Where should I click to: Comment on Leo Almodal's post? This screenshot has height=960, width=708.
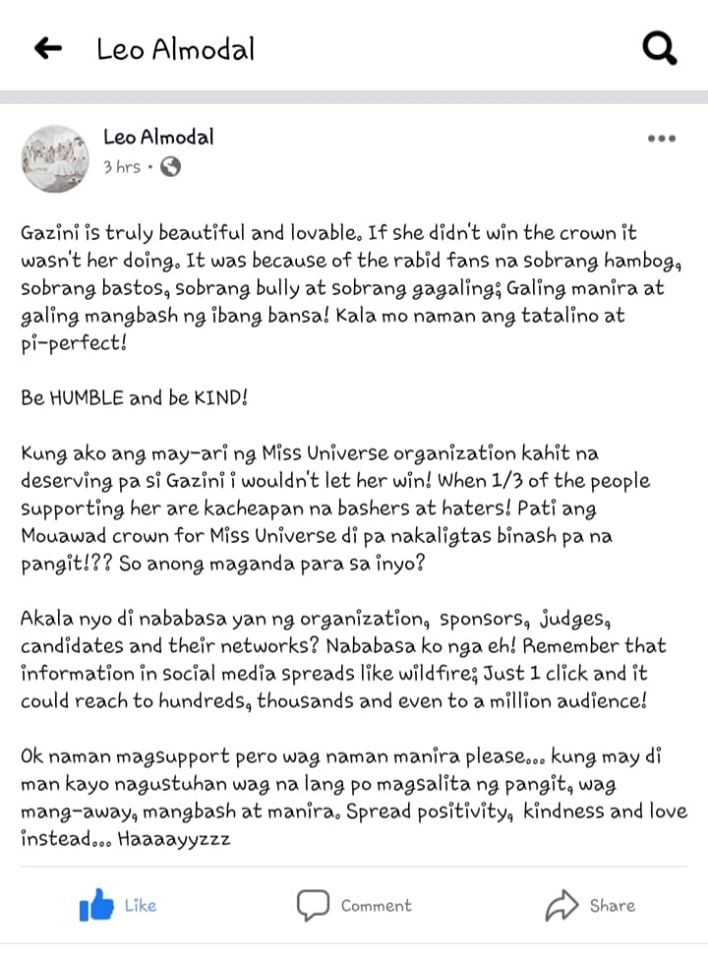(355, 906)
